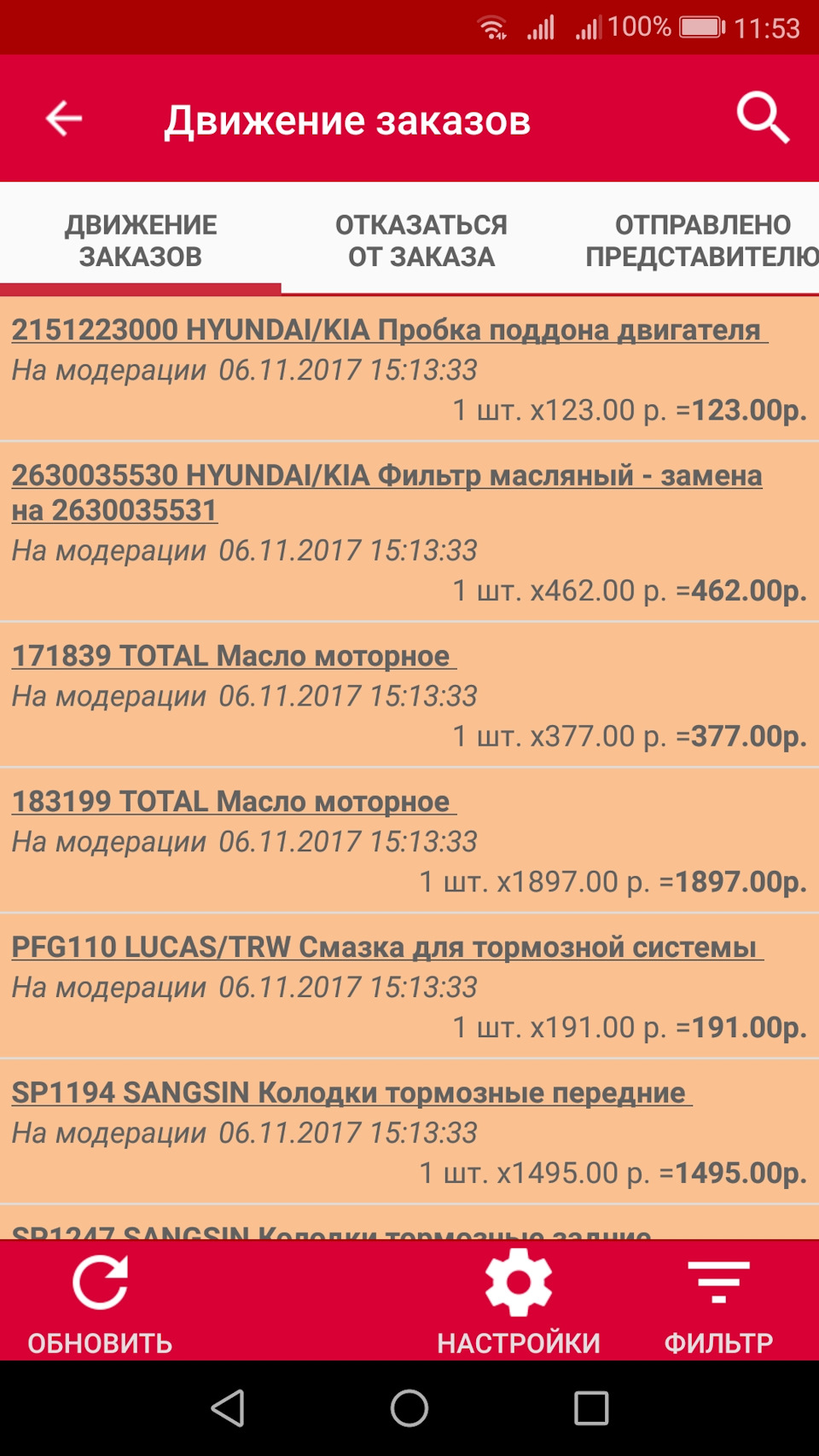The width and height of the screenshot is (819, 1456).
Task: Open order 2630035530 Фильтр масляный
Action: coord(409,531)
